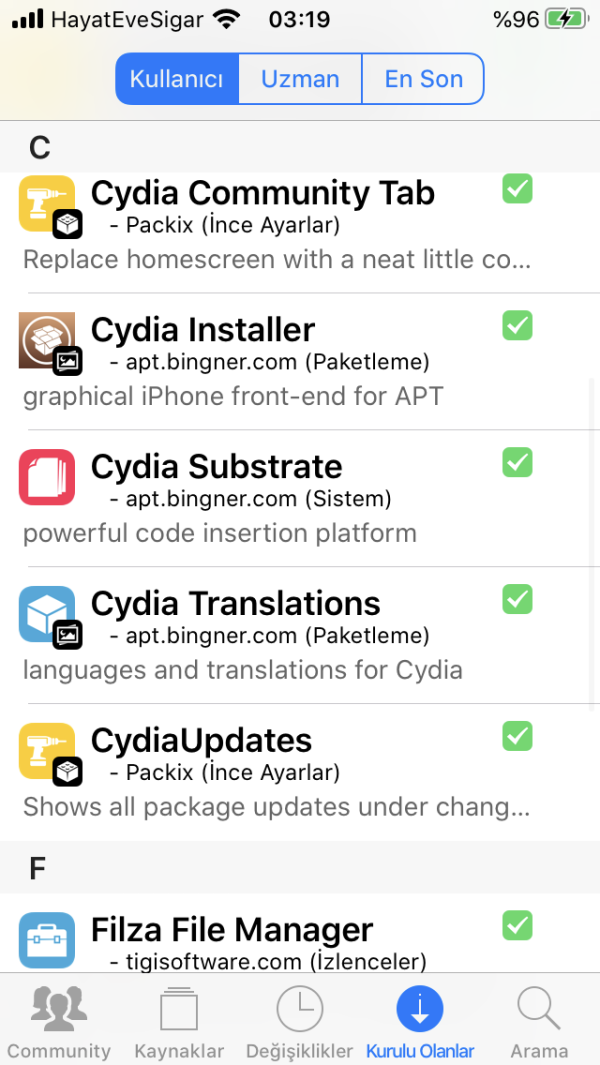
Task: Open the Cydia Community Tab package
Action: [275, 225]
